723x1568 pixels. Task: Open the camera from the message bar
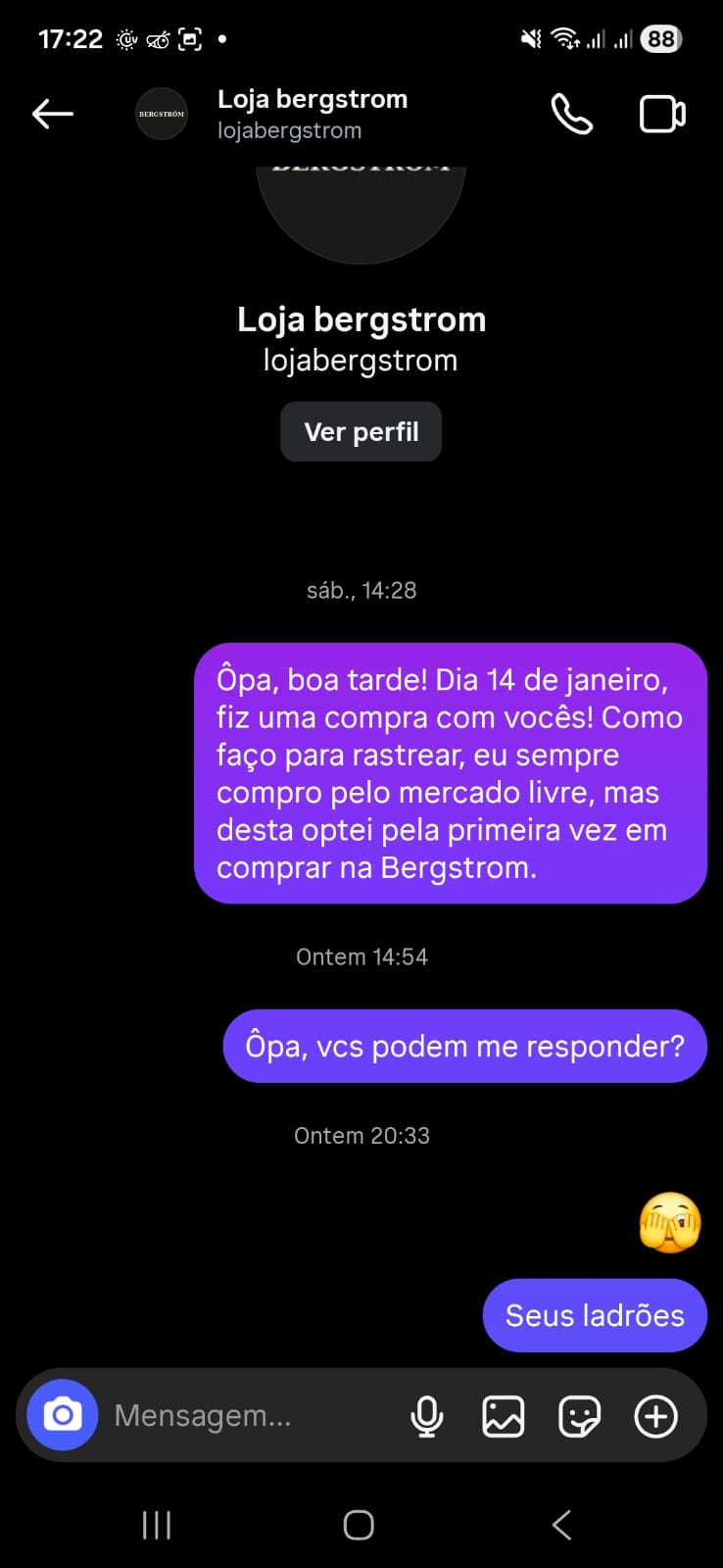63,1415
